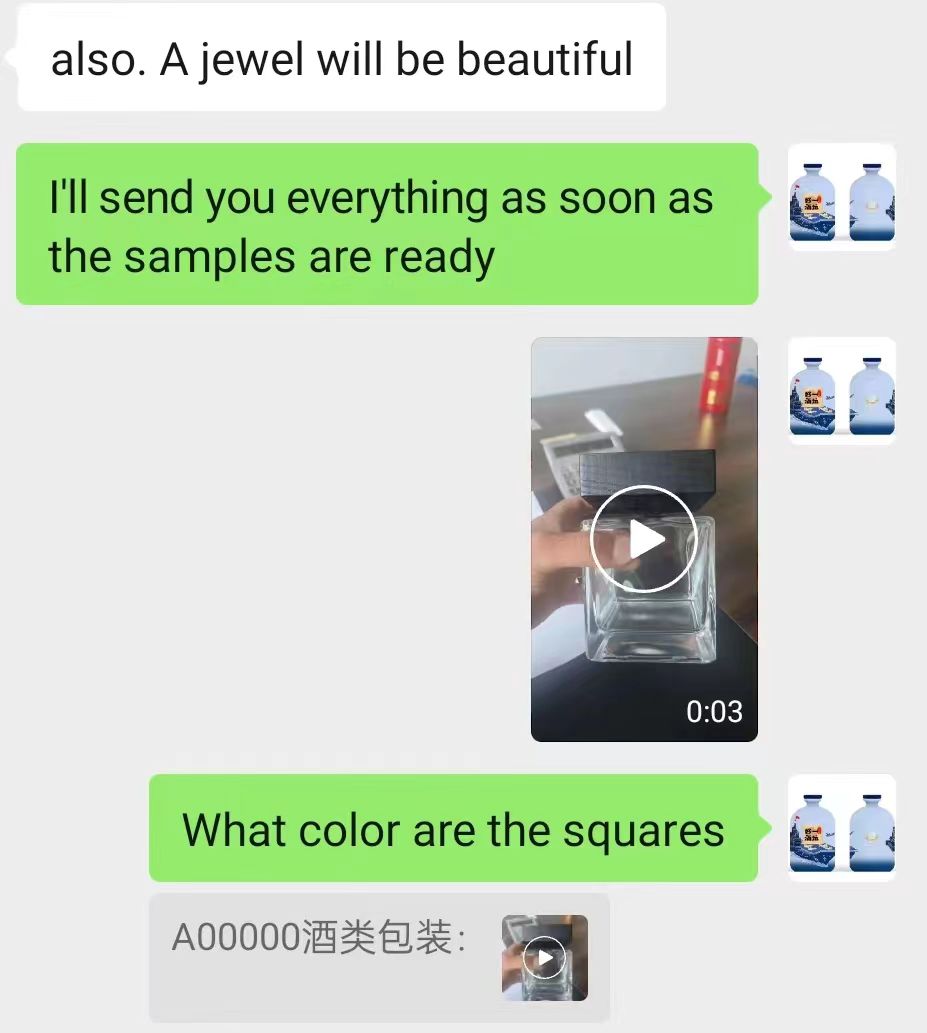This screenshot has width=927, height=1033.
Task: Open sender avatar beside the video message
Action: (x=841, y=391)
